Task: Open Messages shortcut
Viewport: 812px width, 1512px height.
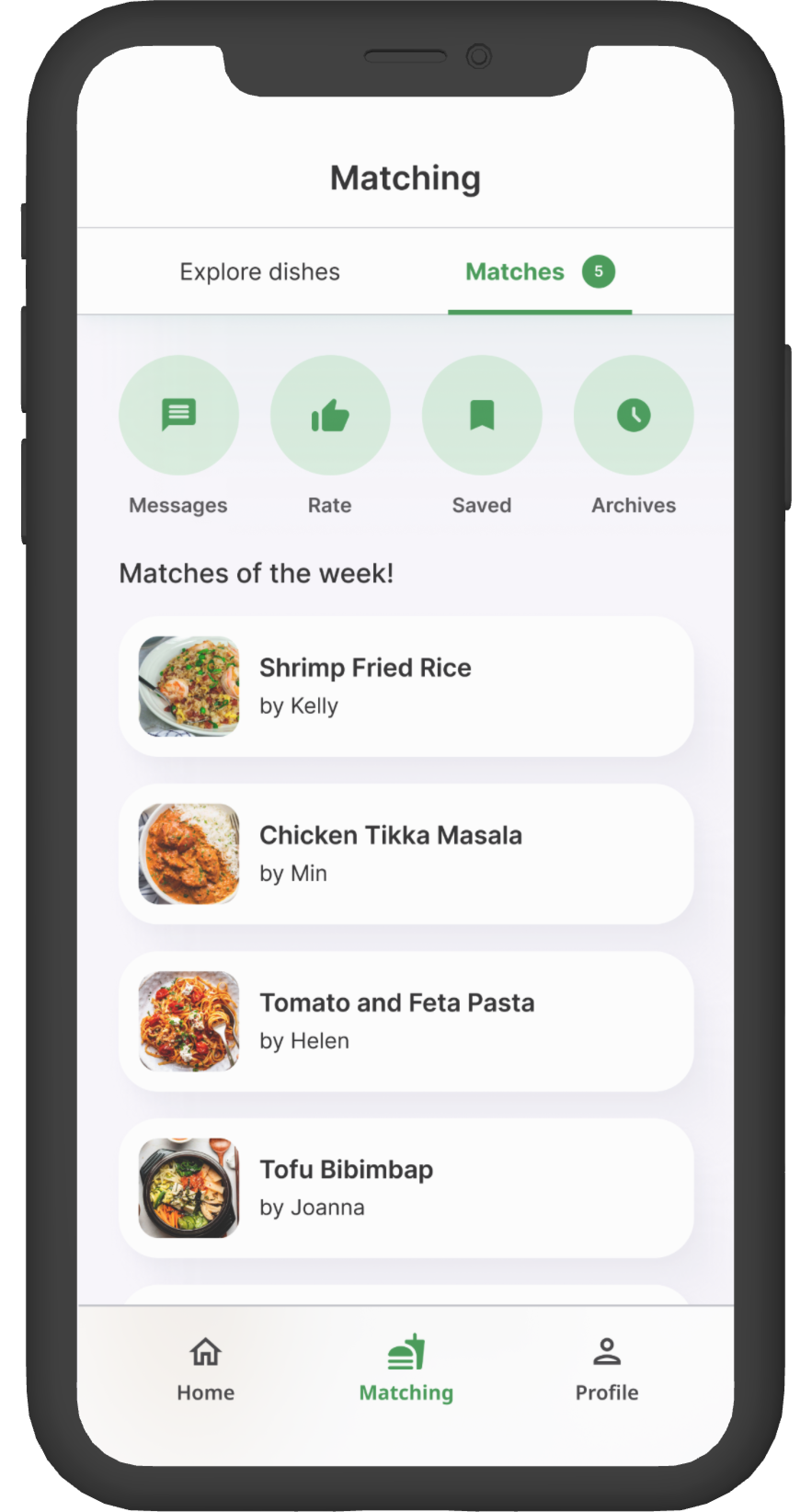Action: click(x=178, y=415)
